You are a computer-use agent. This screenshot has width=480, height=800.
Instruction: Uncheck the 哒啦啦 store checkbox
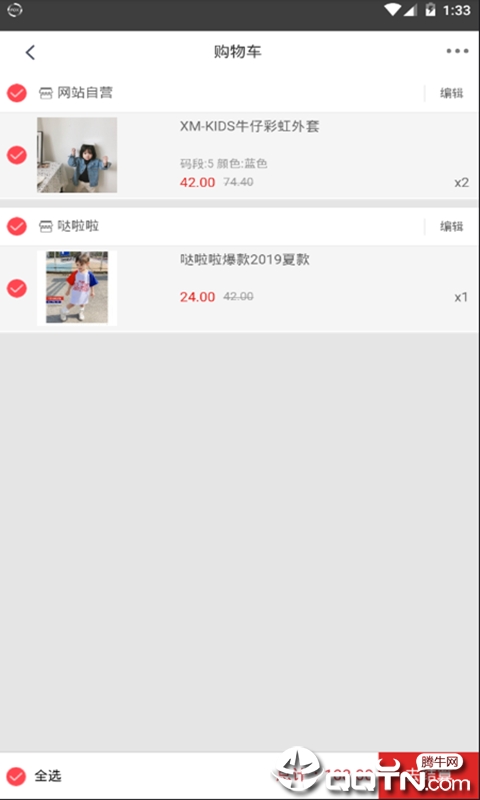17,226
